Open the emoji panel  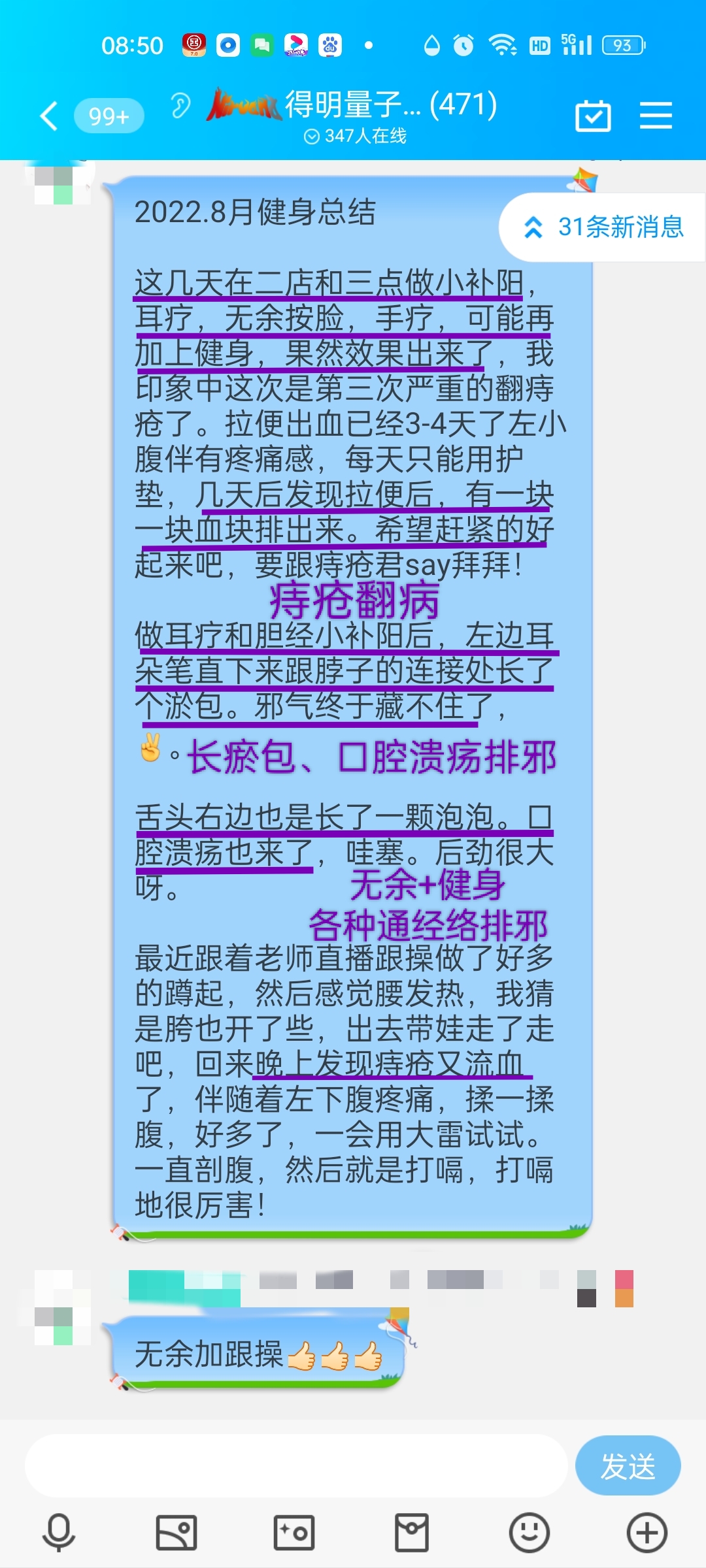pyautogui.click(x=529, y=1532)
